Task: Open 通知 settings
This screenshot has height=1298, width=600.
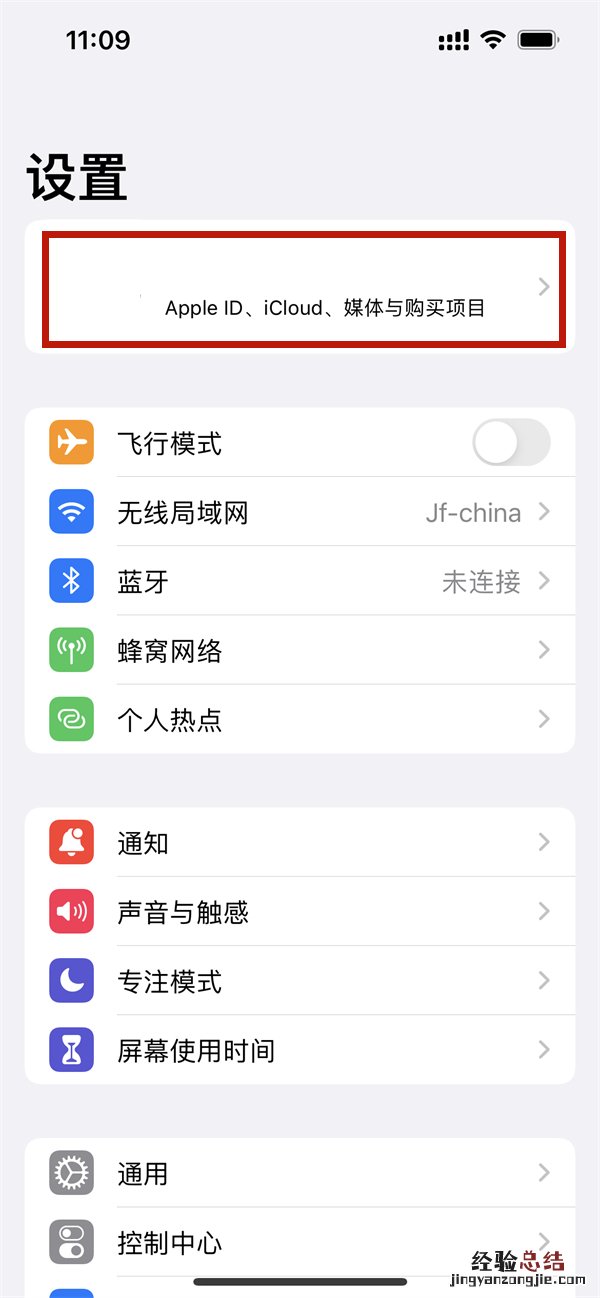Action: point(300,843)
